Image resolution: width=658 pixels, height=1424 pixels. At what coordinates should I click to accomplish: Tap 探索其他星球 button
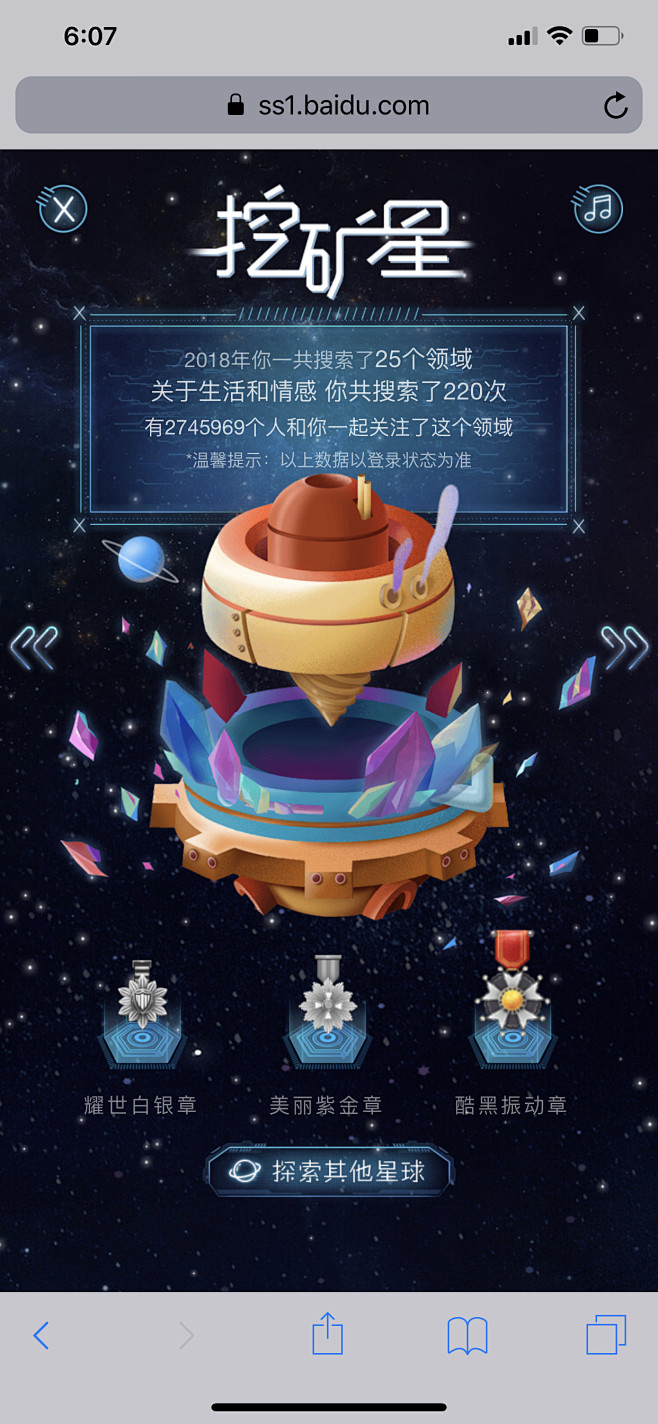pyautogui.click(x=330, y=1171)
